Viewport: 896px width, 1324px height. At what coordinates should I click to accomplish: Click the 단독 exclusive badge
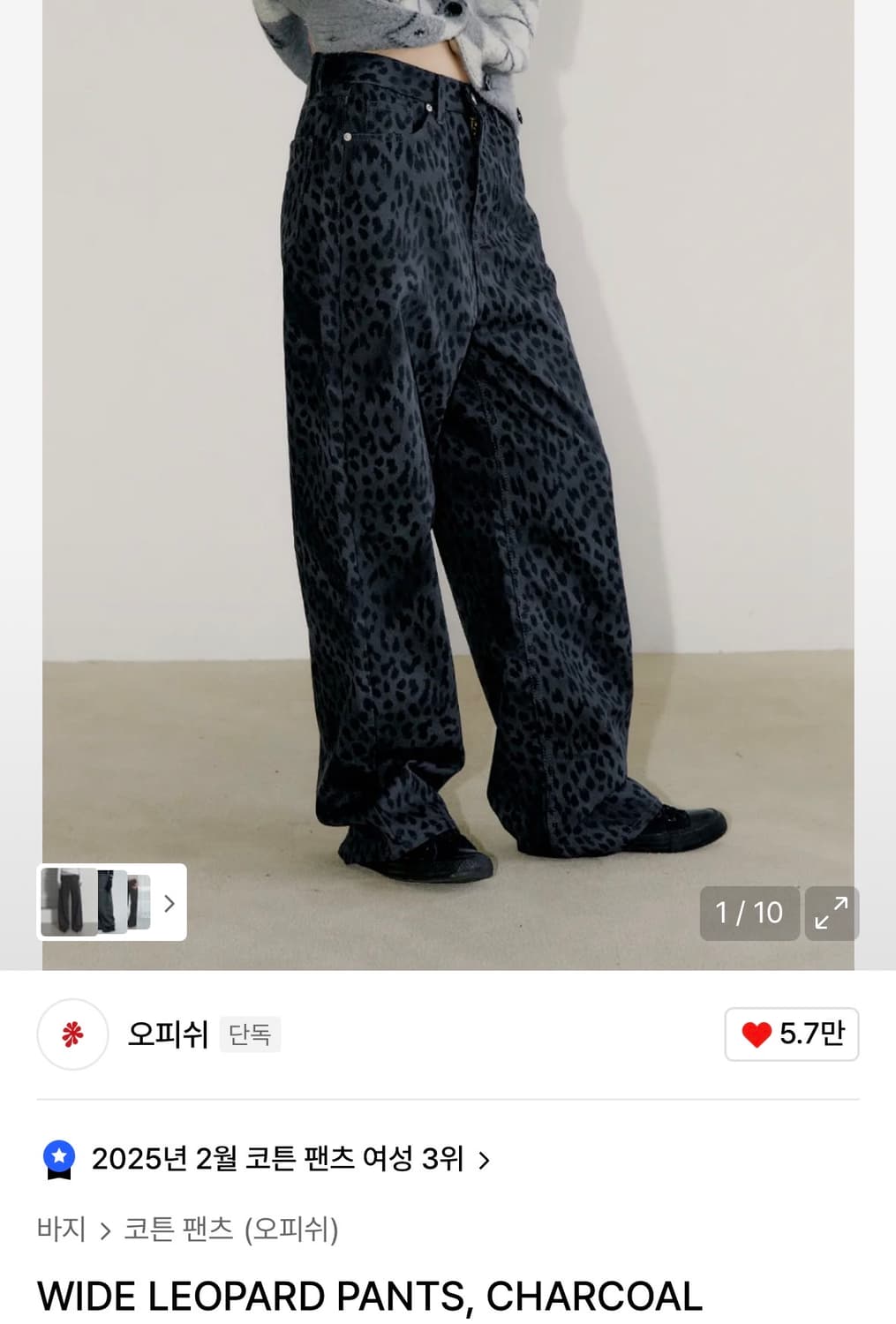click(250, 1034)
